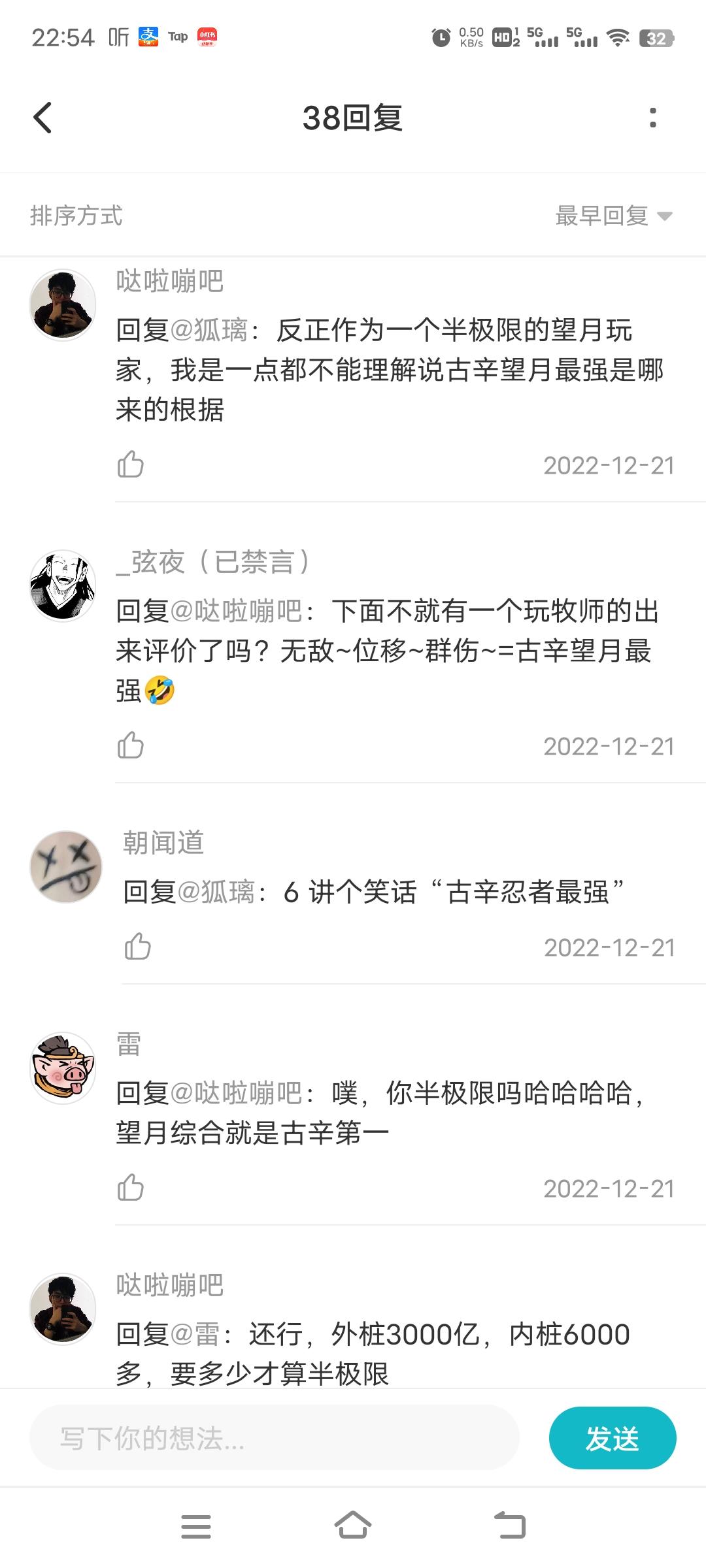Screen dimensions: 706x1568
Task: Go to the system home screen
Action: (x=353, y=1527)
